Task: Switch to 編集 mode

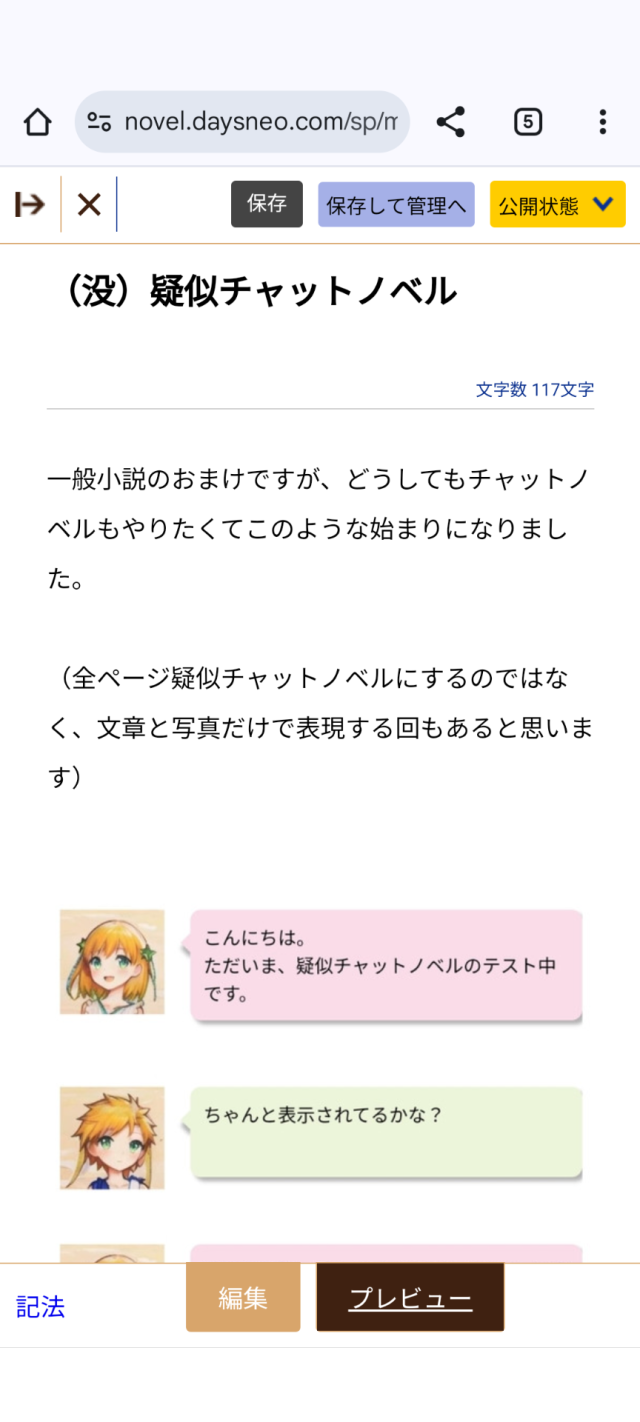Action: pos(243,1298)
